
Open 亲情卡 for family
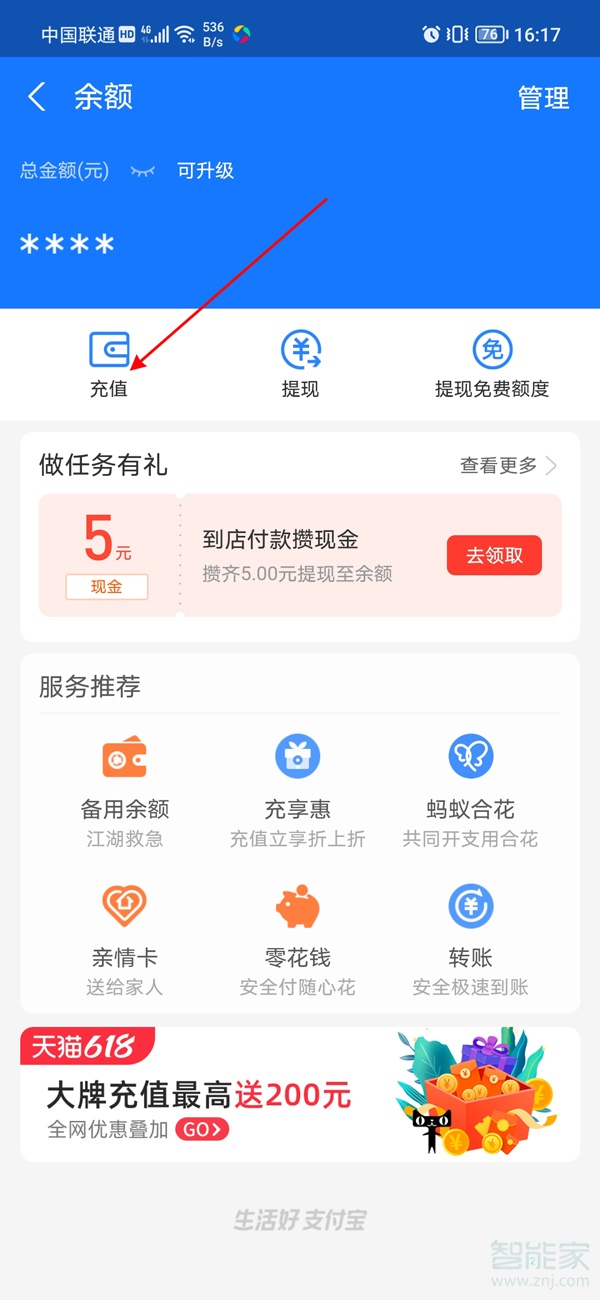[124, 938]
